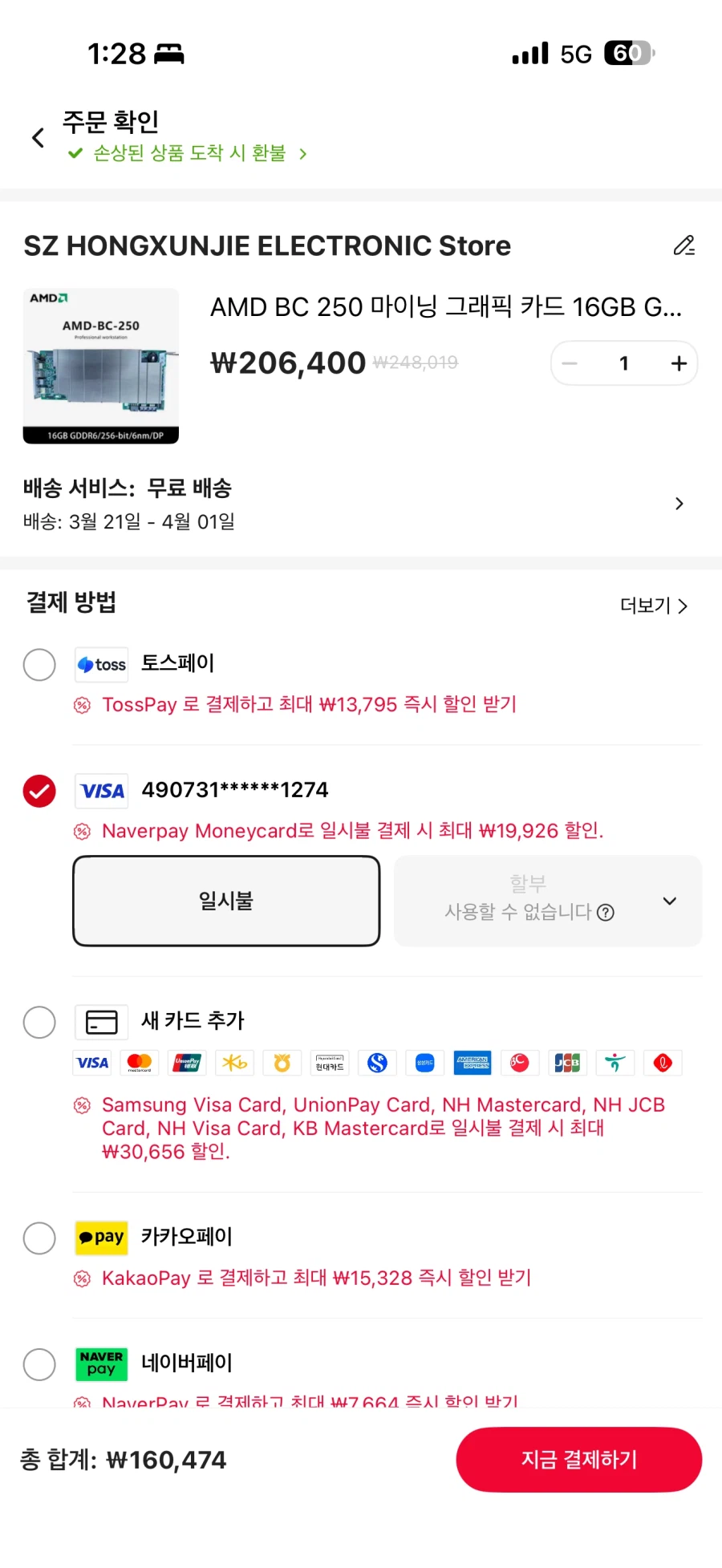Open the damaged goods refund 손상된 상품 link
This screenshot has width=722, height=1568.
point(189,153)
